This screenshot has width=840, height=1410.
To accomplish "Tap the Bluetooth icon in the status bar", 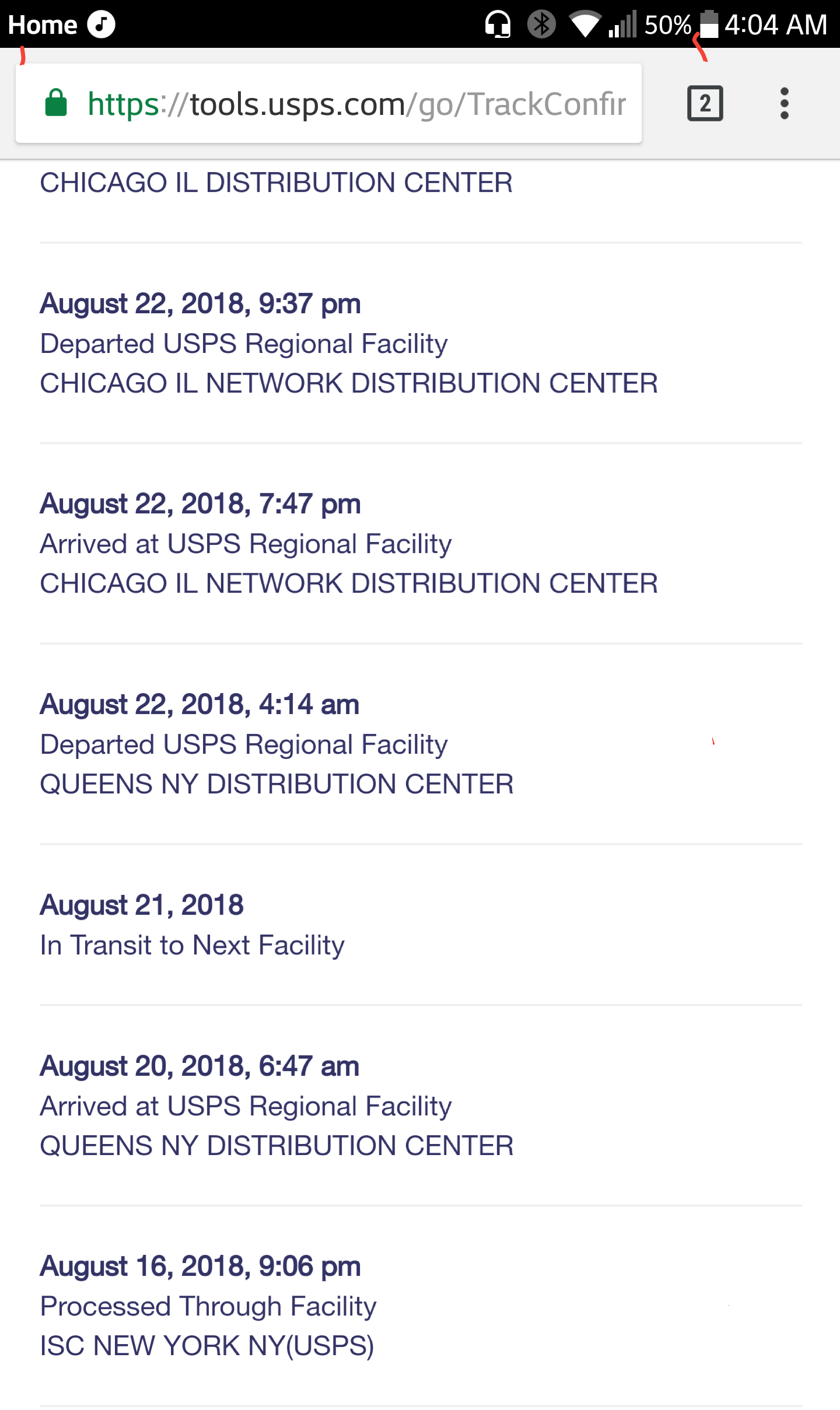I will pyautogui.click(x=541, y=24).
